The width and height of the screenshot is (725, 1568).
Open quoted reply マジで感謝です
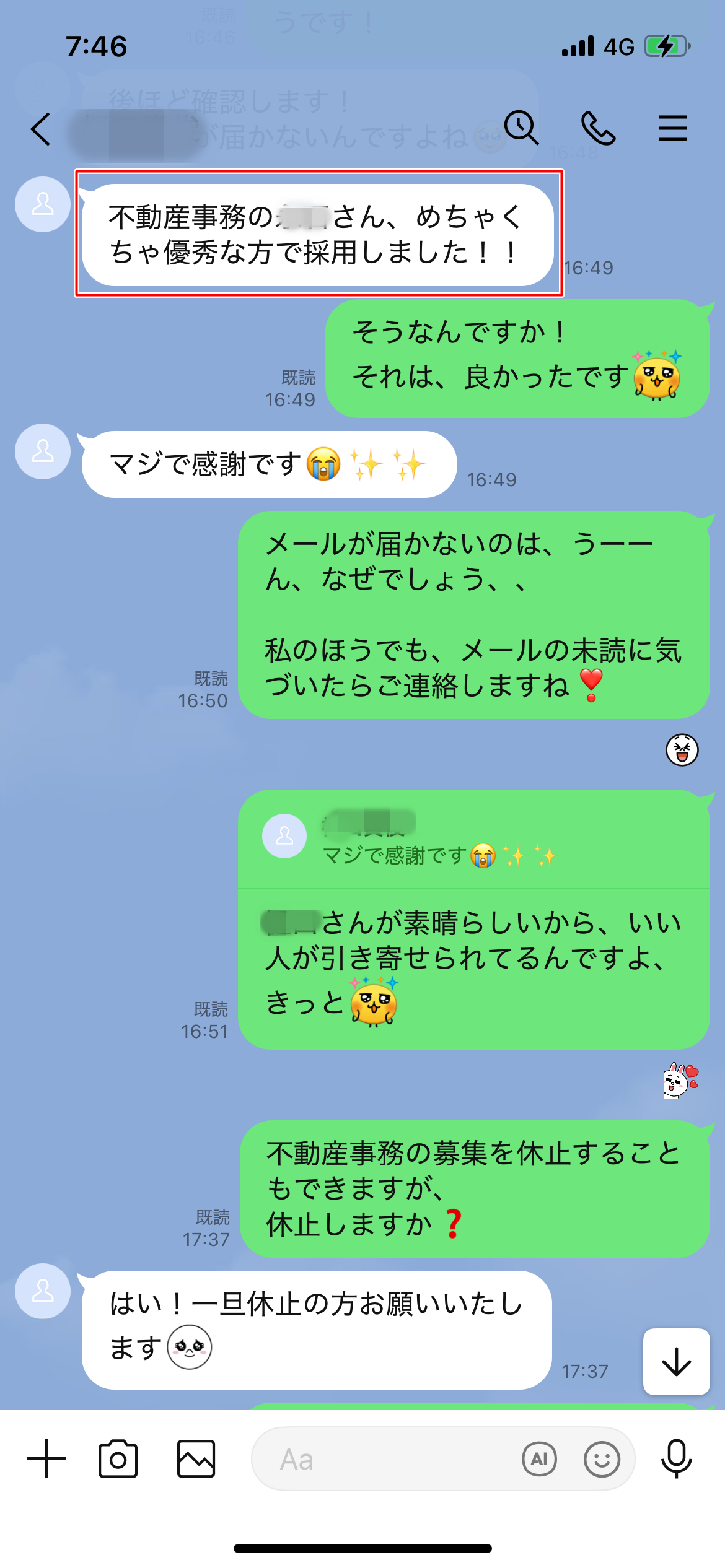pos(440,841)
